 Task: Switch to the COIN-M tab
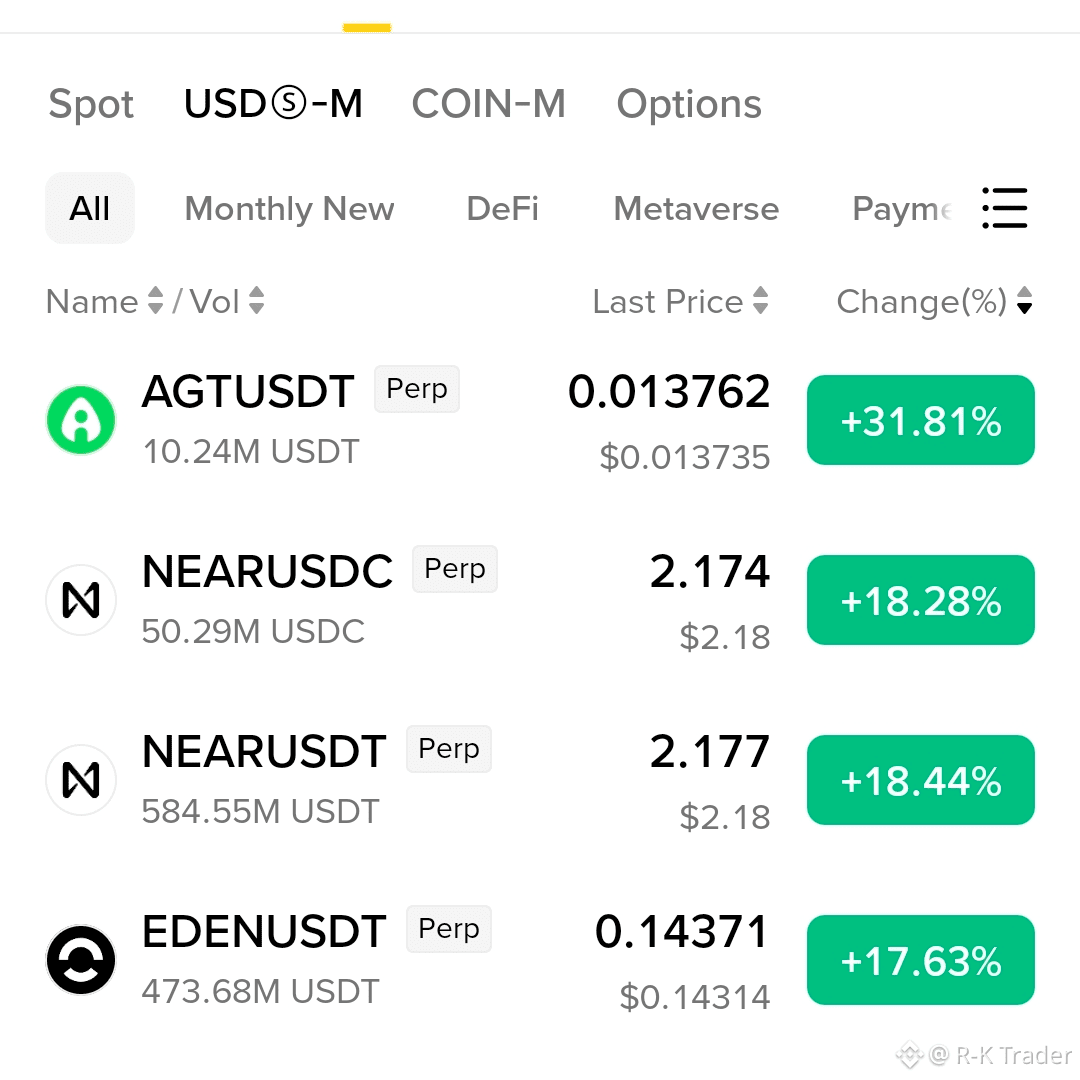488,104
